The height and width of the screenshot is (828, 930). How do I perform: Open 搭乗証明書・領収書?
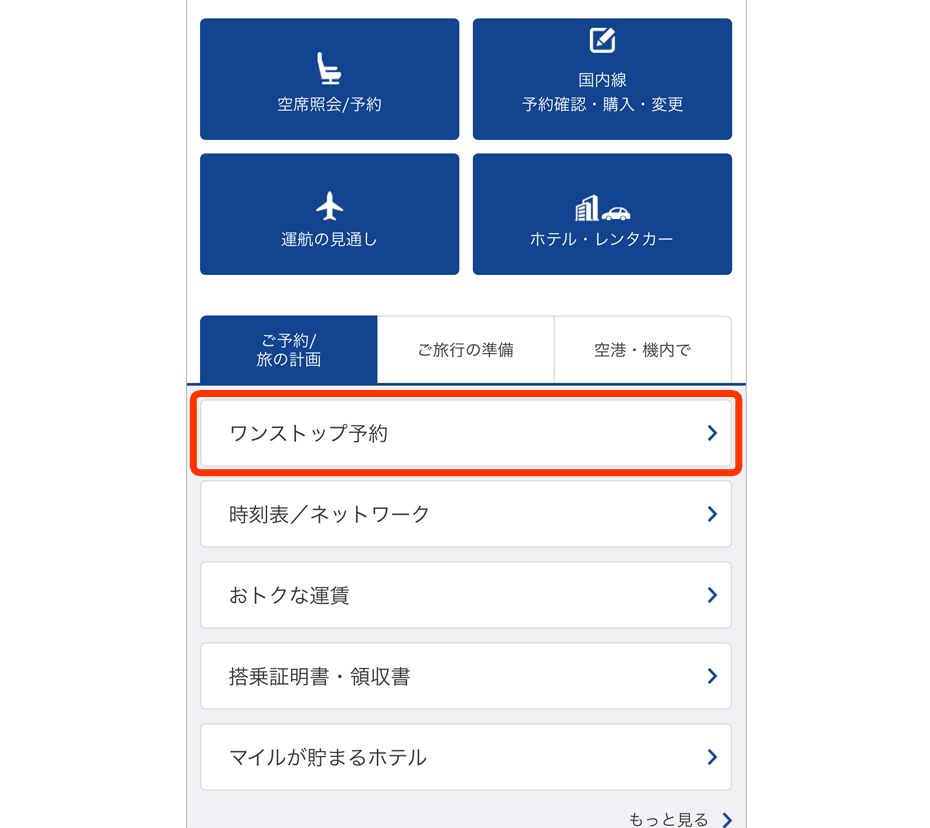tap(466, 676)
